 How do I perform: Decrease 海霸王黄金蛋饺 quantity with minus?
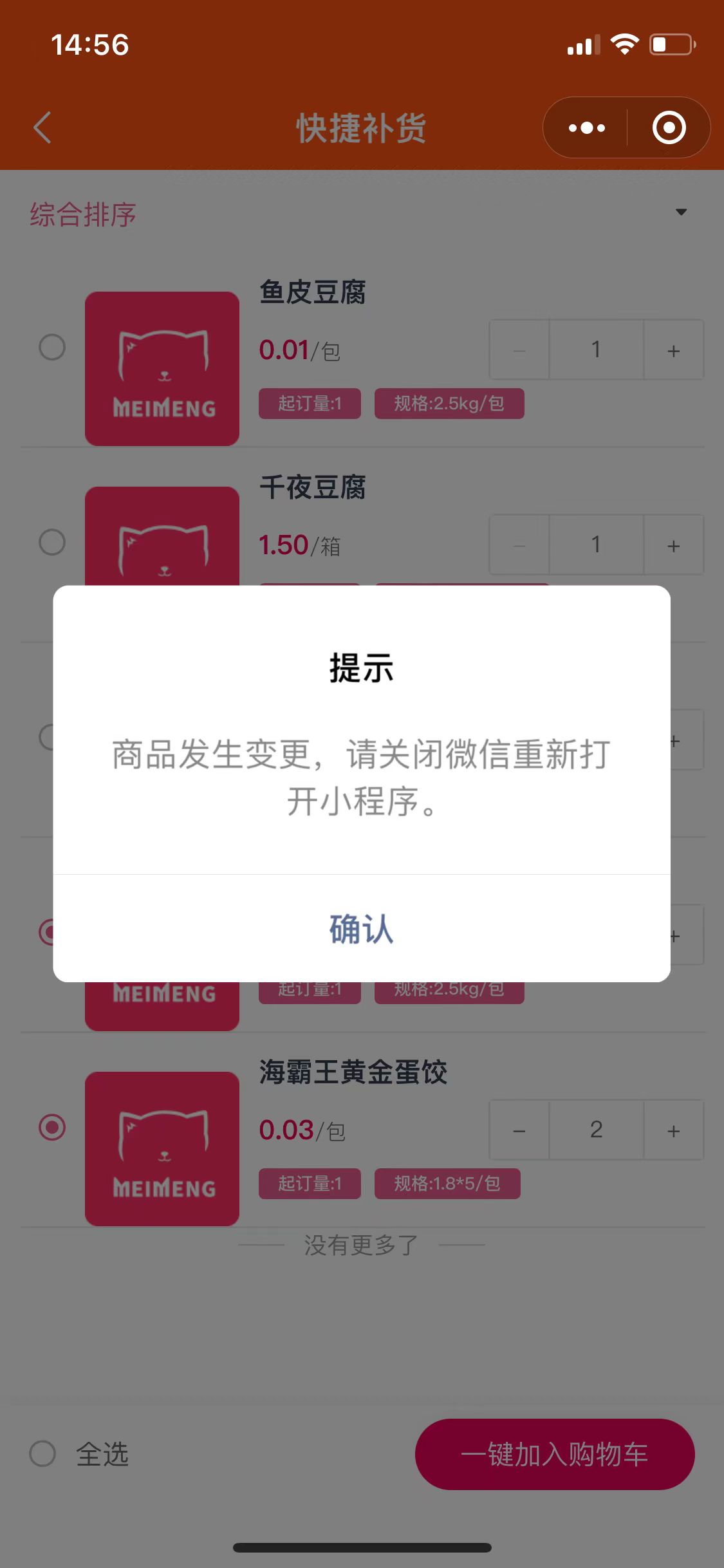519,1130
